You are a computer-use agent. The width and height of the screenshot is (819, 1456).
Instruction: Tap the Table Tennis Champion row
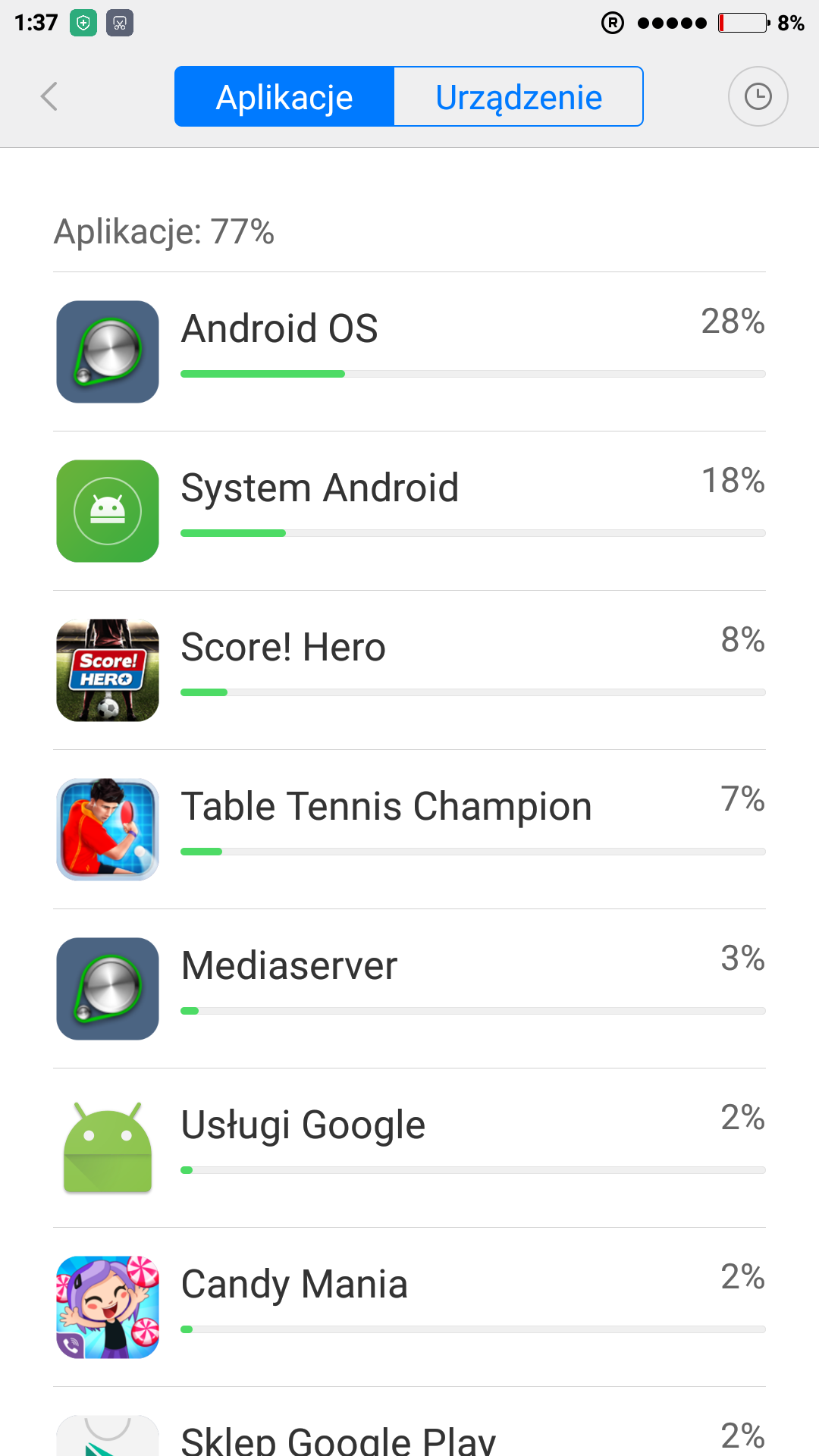tap(409, 830)
